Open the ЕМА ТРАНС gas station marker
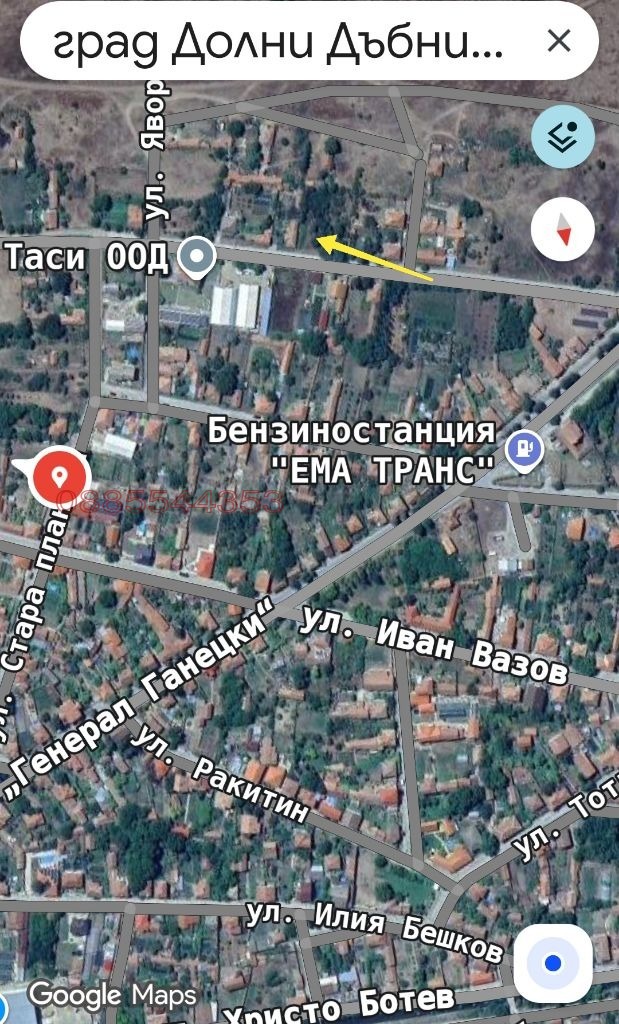The image size is (619, 1024). coord(524,450)
